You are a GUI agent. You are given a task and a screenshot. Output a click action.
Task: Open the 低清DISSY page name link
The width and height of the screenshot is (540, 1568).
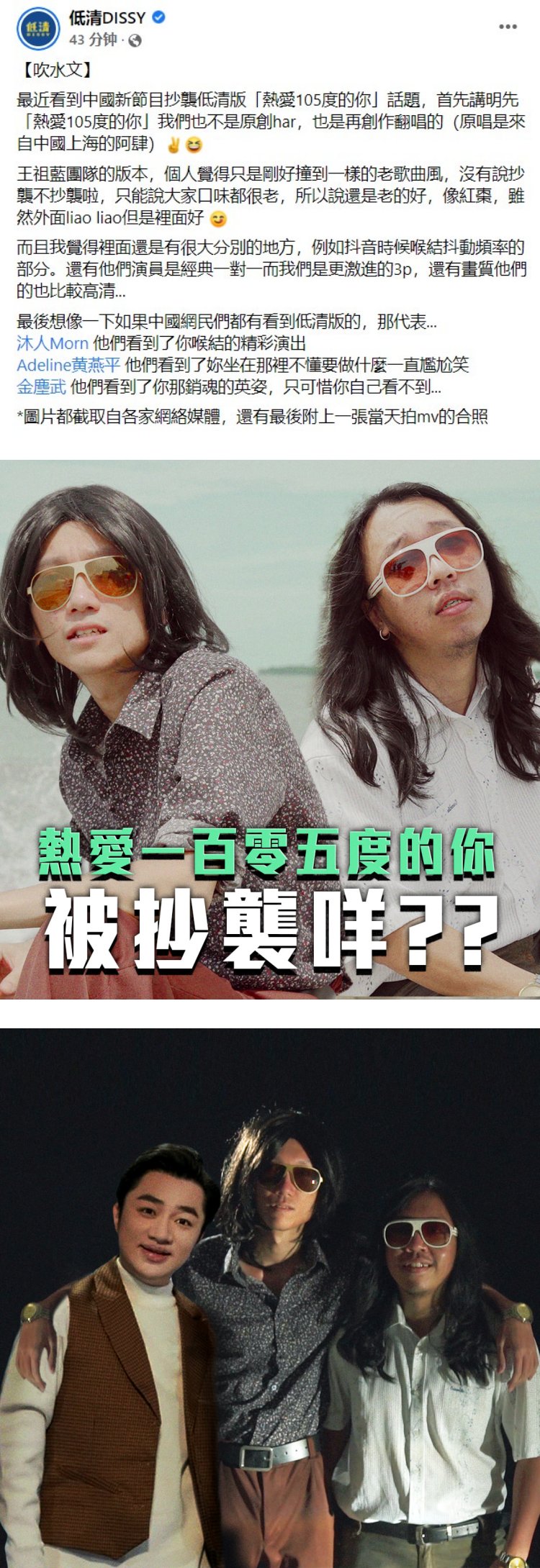pyautogui.click(x=107, y=18)
